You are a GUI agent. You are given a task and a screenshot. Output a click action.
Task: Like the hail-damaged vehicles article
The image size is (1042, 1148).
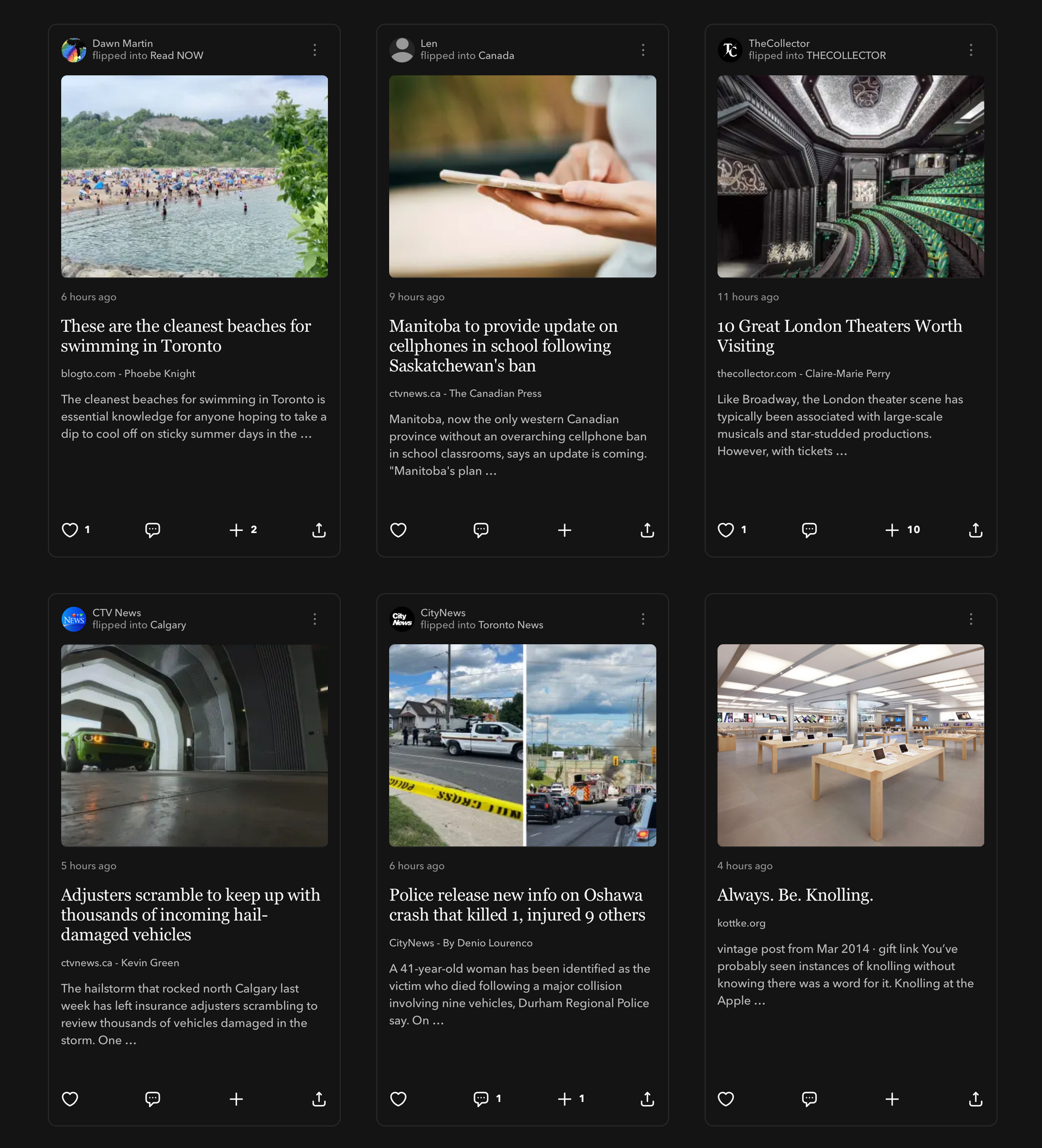pyautogui.click(x=70, y=1099)
